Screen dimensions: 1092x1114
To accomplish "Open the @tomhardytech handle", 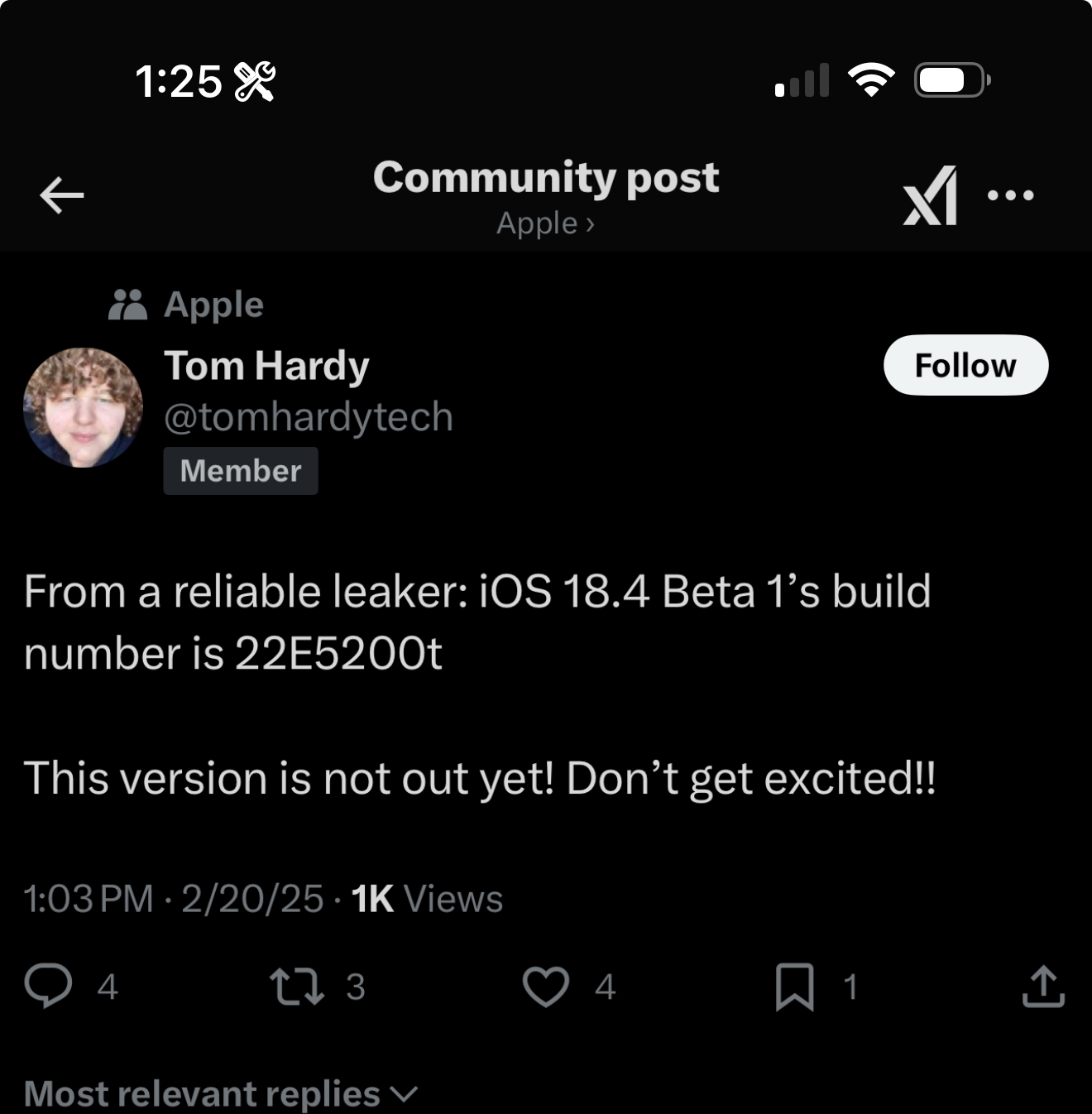I will click(x=309, y=416).
